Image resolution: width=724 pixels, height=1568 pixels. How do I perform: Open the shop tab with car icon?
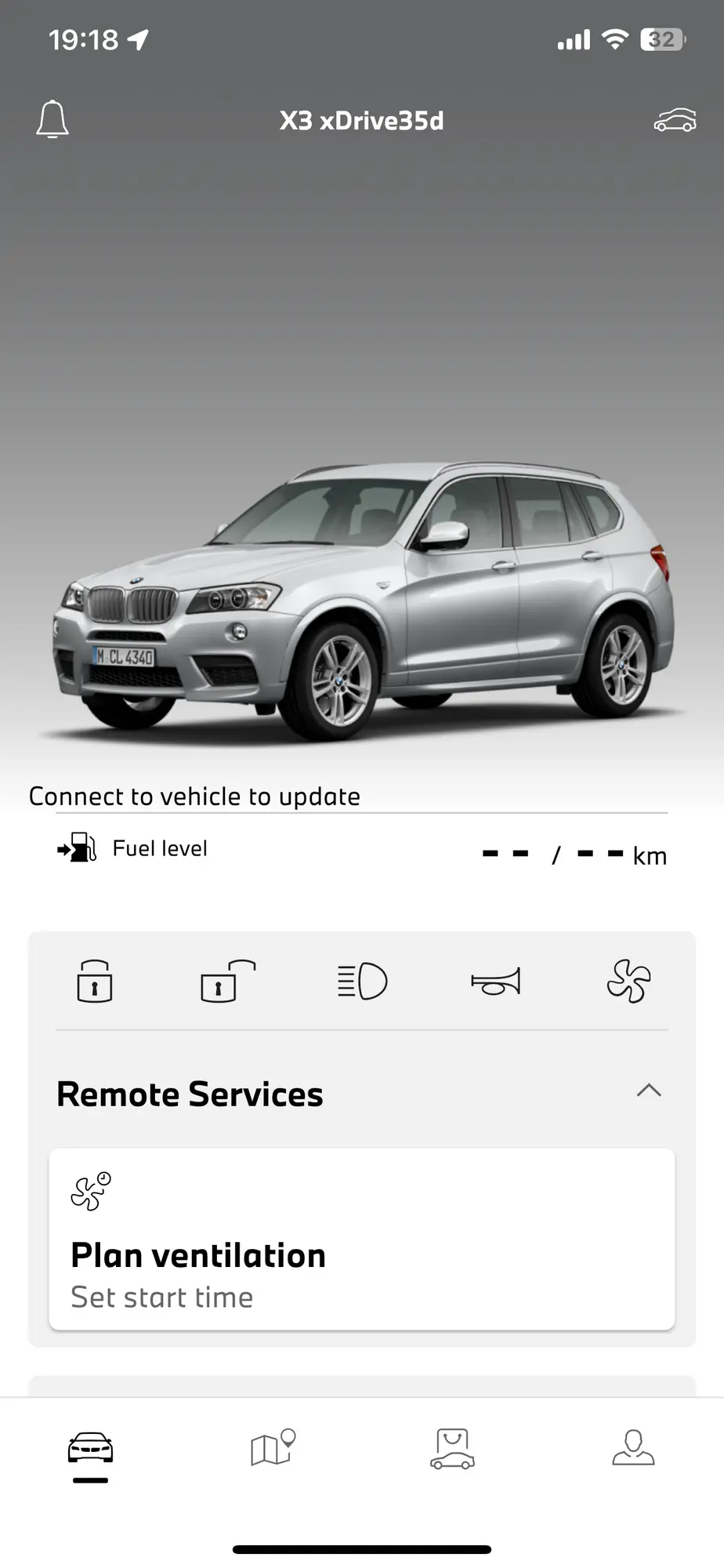(452, 1448)
